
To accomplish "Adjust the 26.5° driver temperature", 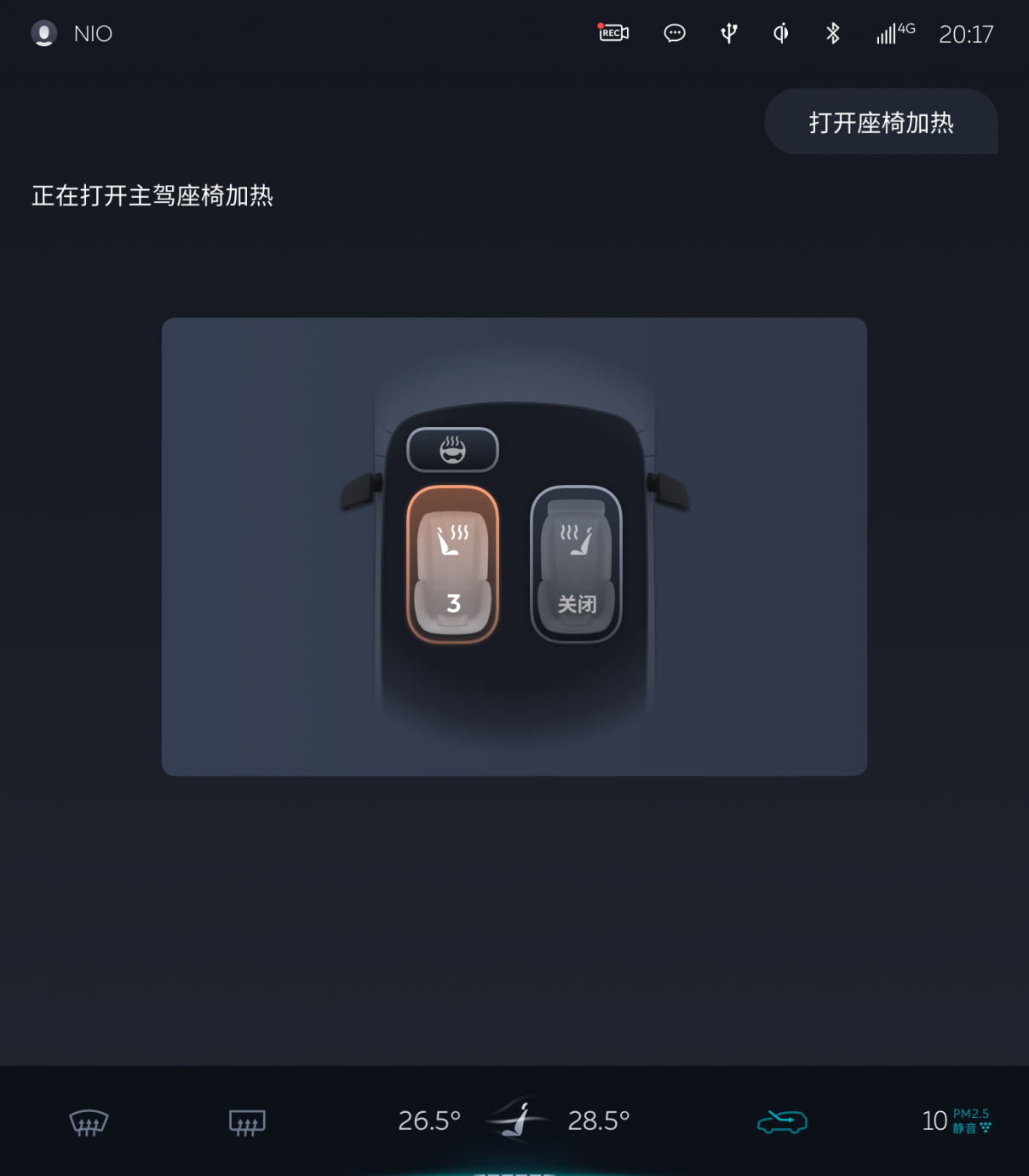I will pyautogui.click(x=429, y=1121).
